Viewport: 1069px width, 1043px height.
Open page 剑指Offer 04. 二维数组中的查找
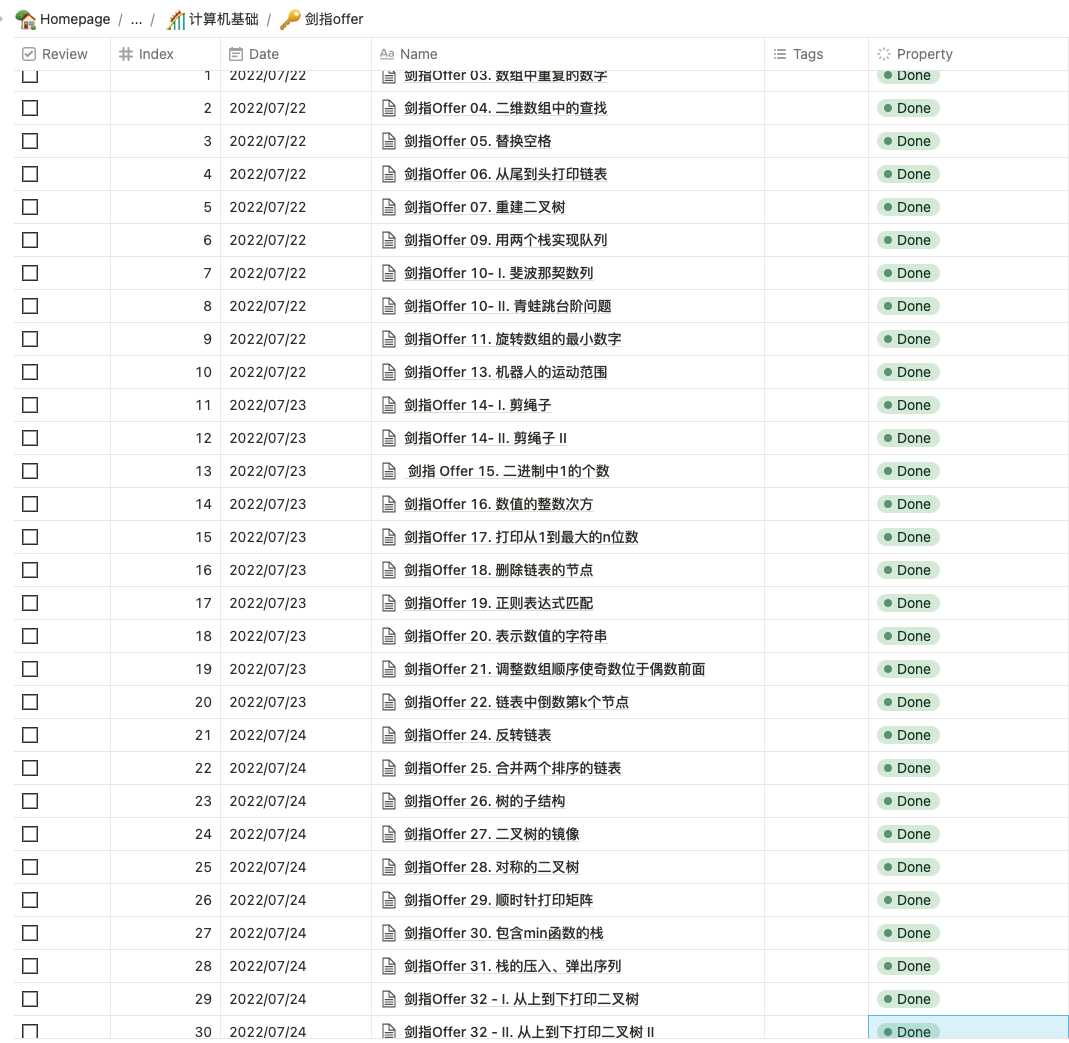tap(505, 108)
